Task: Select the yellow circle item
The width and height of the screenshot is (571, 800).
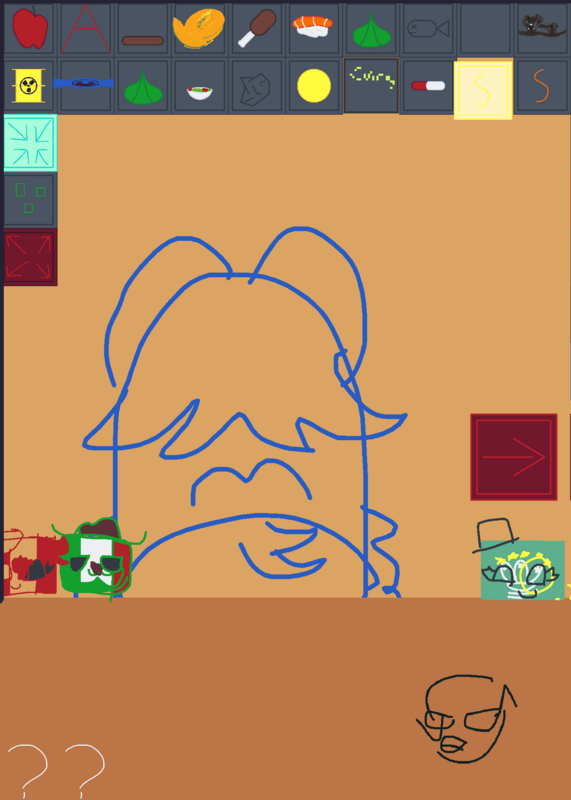Action: coord(313,86)
